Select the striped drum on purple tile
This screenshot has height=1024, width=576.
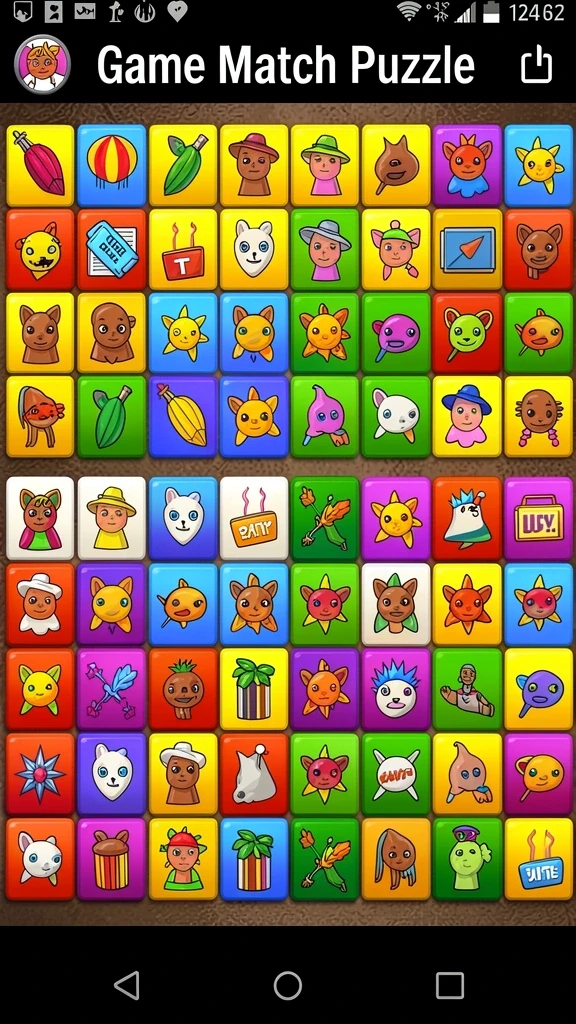tap(112, 859)
